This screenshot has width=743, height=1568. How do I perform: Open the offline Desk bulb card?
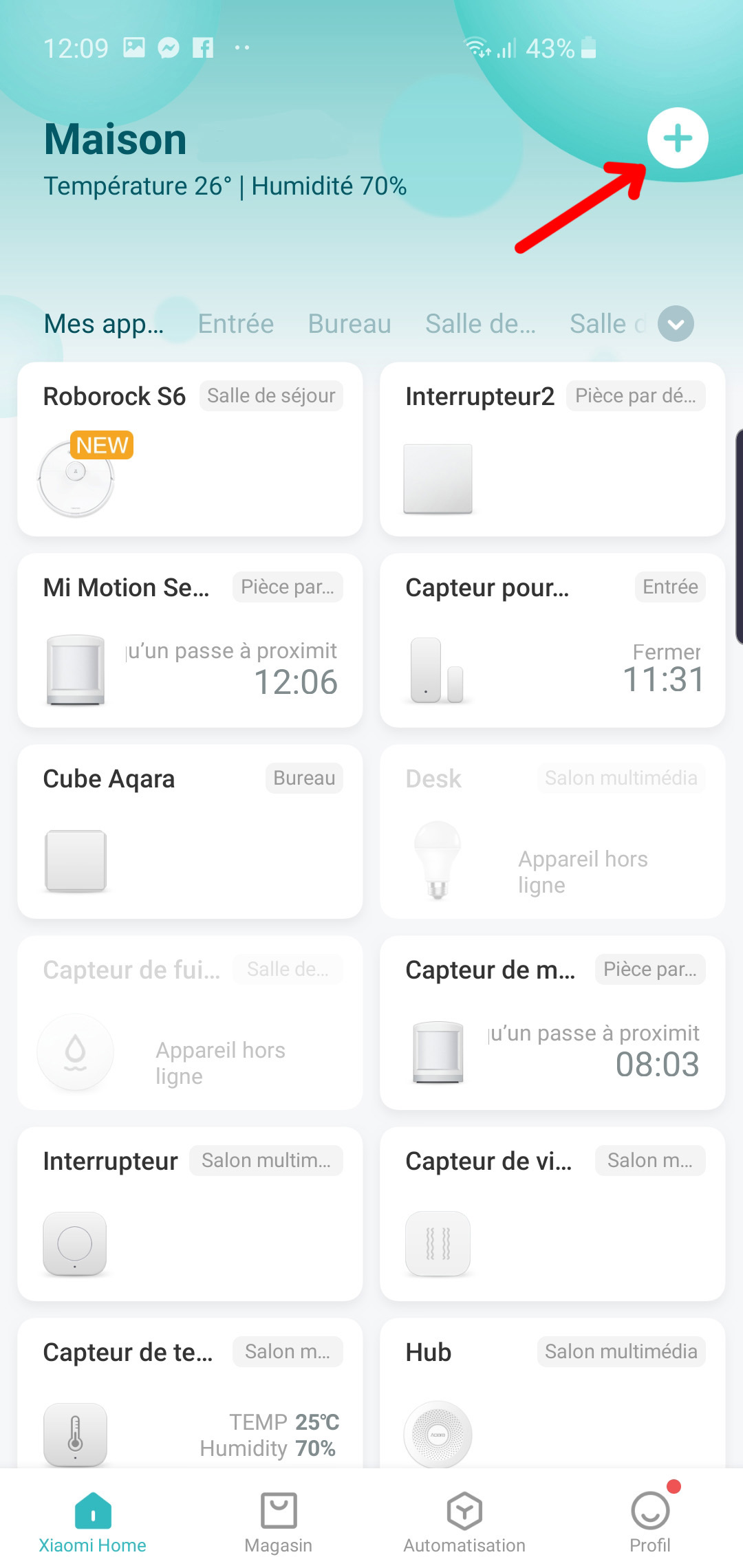tap(552, 832)
